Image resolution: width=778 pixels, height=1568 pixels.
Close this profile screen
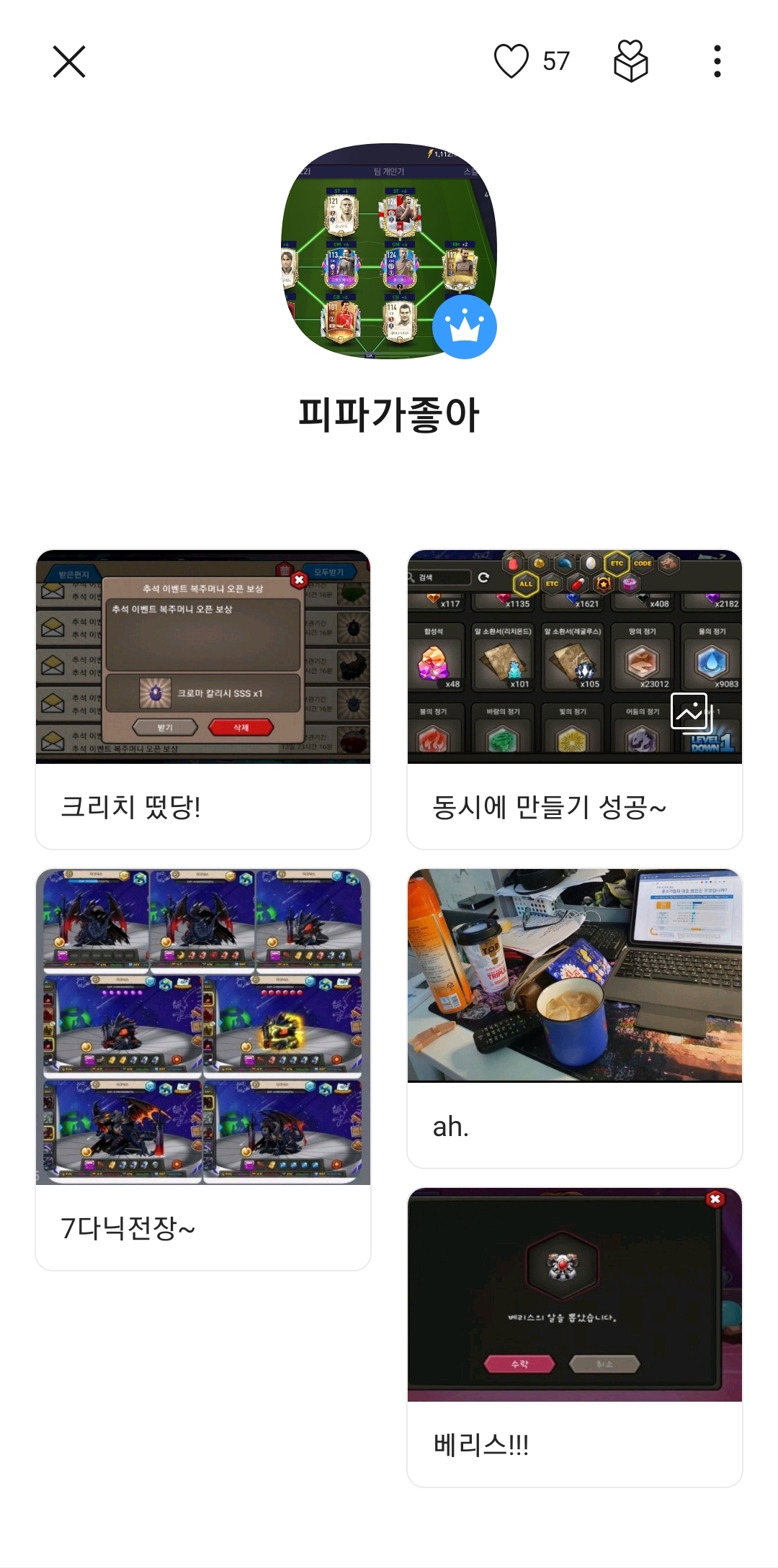(x=69, y=61)
